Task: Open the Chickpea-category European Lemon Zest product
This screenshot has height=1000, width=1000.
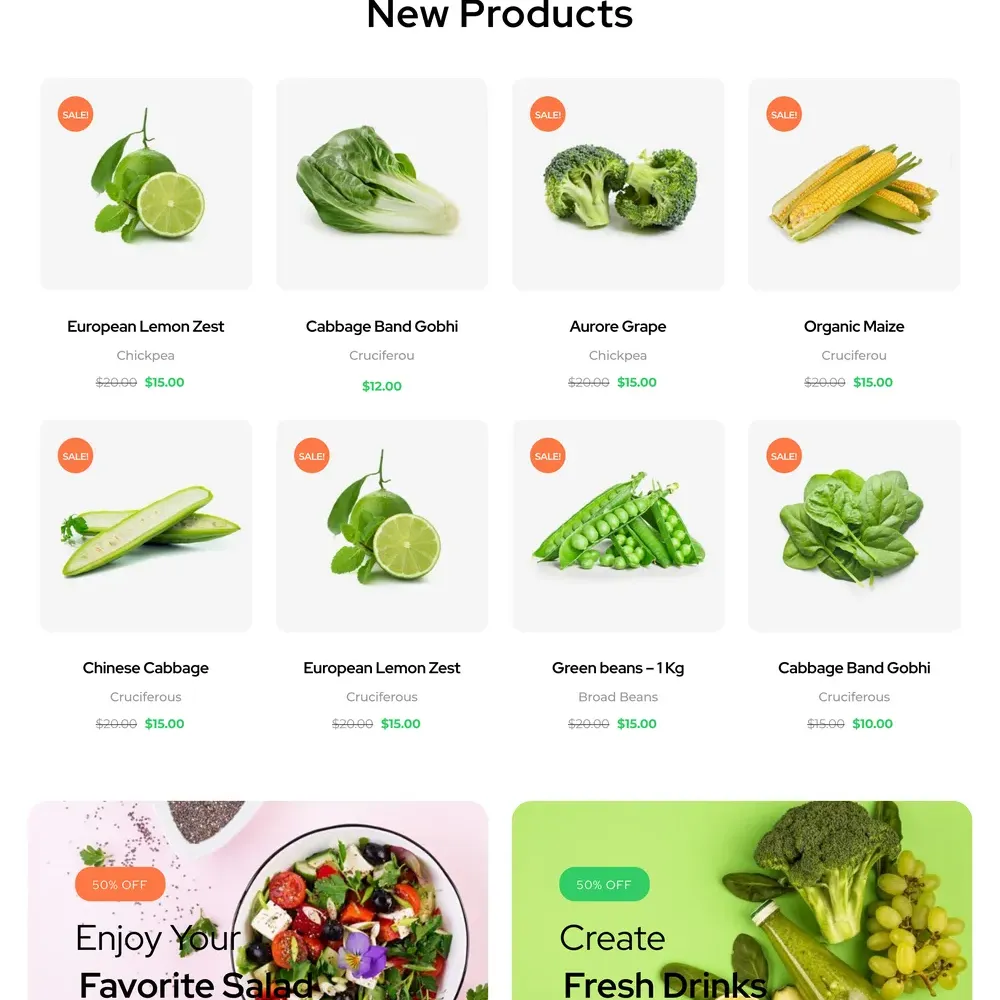Action: tap(146, 326)
